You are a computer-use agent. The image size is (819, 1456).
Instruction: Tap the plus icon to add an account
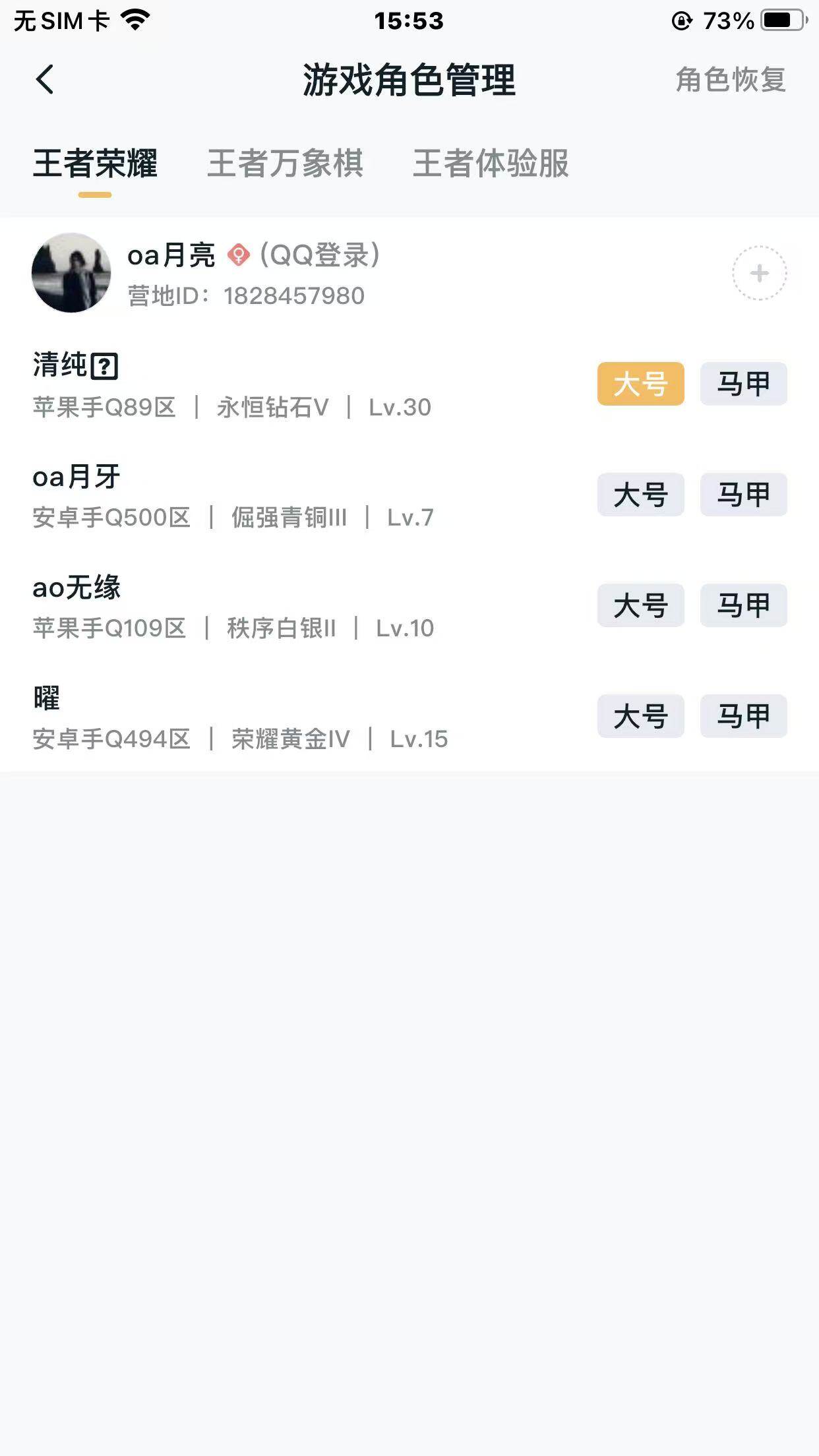pos(758,272)
